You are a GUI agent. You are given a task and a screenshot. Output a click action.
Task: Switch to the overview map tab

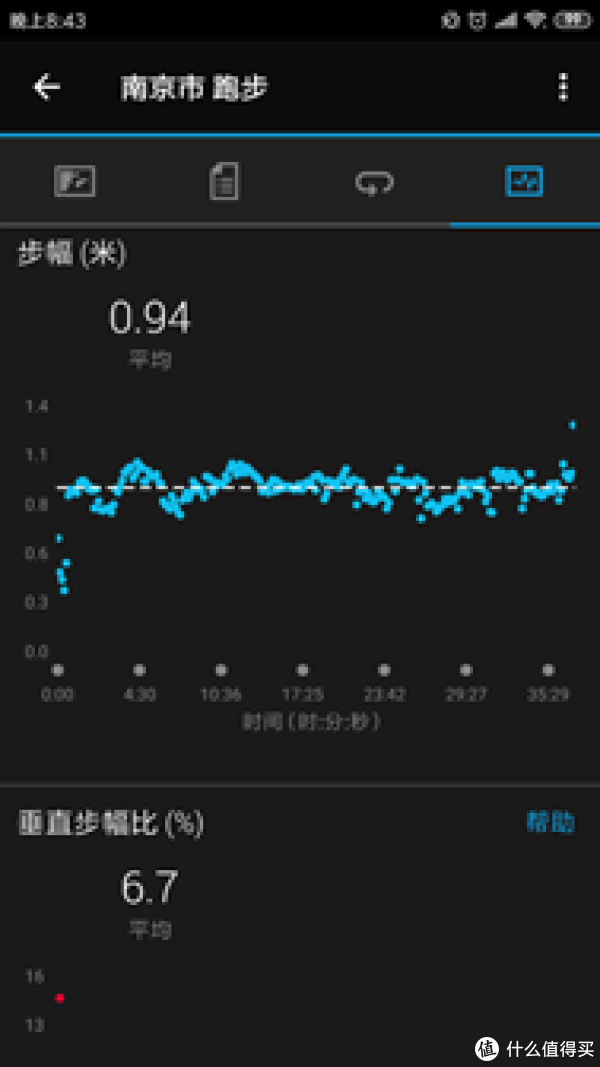pyautogui.click(x=75, y=182)
